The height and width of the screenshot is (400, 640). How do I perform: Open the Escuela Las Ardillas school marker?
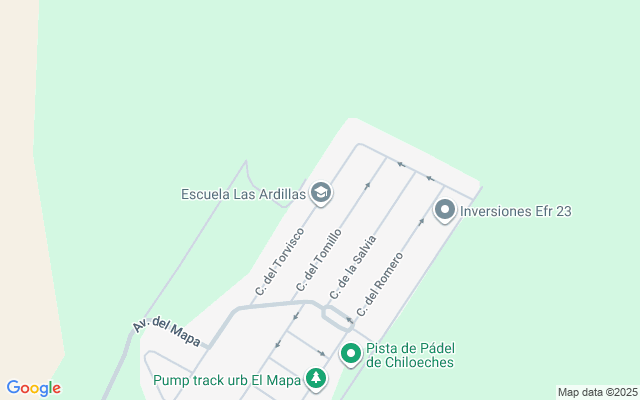321,193
